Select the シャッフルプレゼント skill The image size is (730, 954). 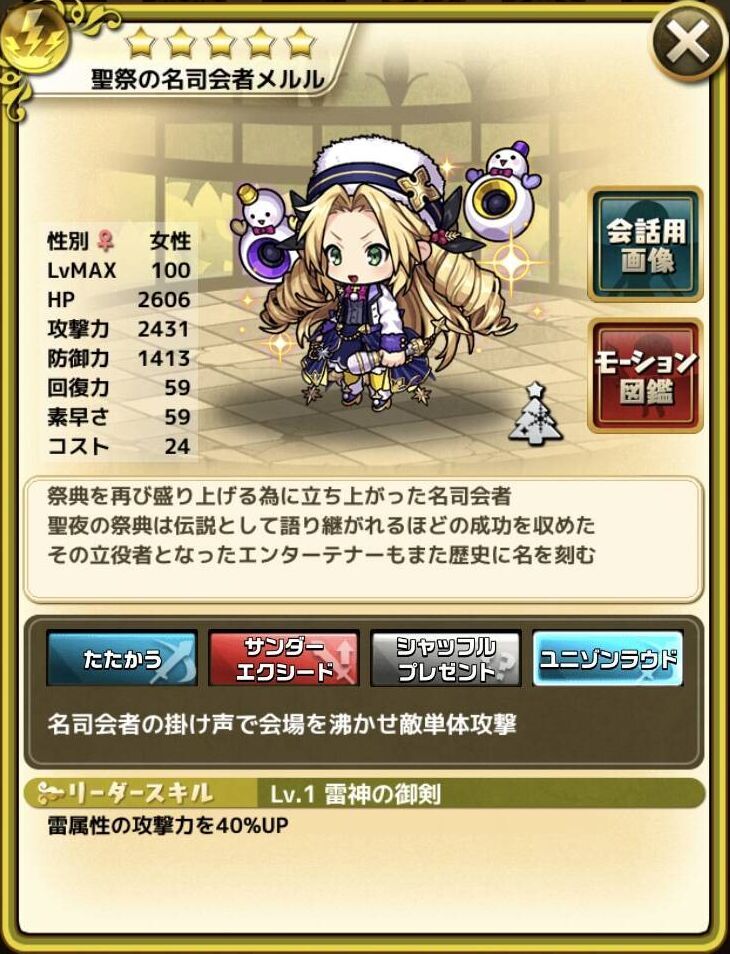coord(446,659)
